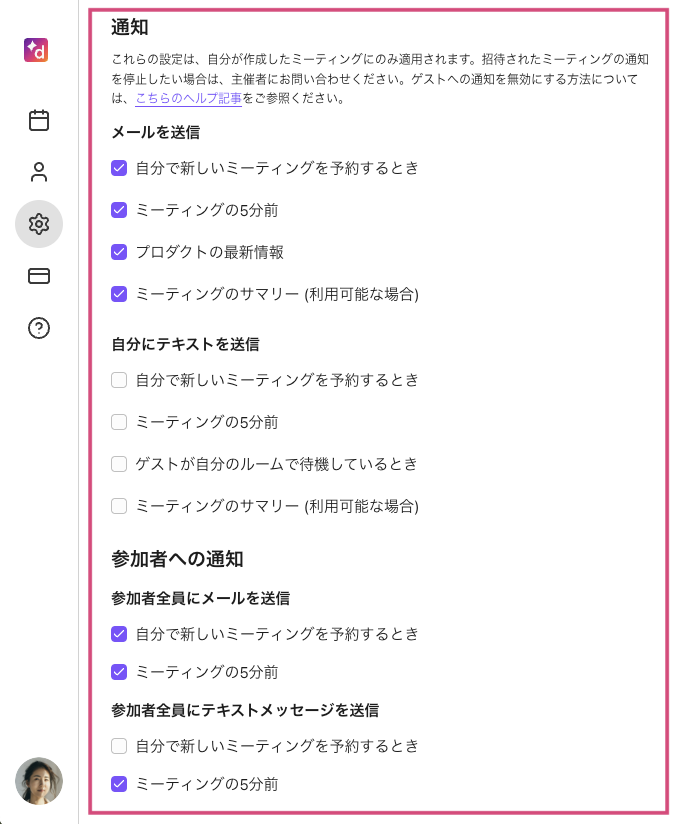Screen dimensions: 691x824
Task: Enable text for 自分で新しいミーティングを予約するとき under 自分にテキストを送信
Action: click(119, 380)
